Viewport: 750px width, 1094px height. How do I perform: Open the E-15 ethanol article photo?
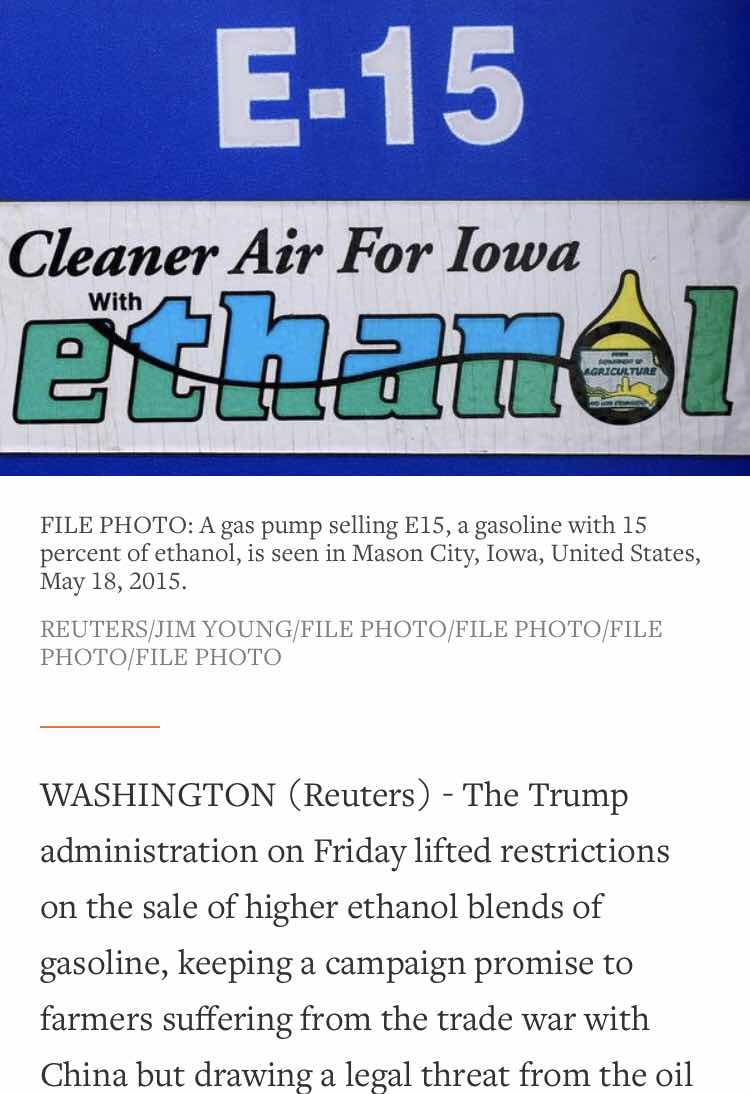coord(375,238)
